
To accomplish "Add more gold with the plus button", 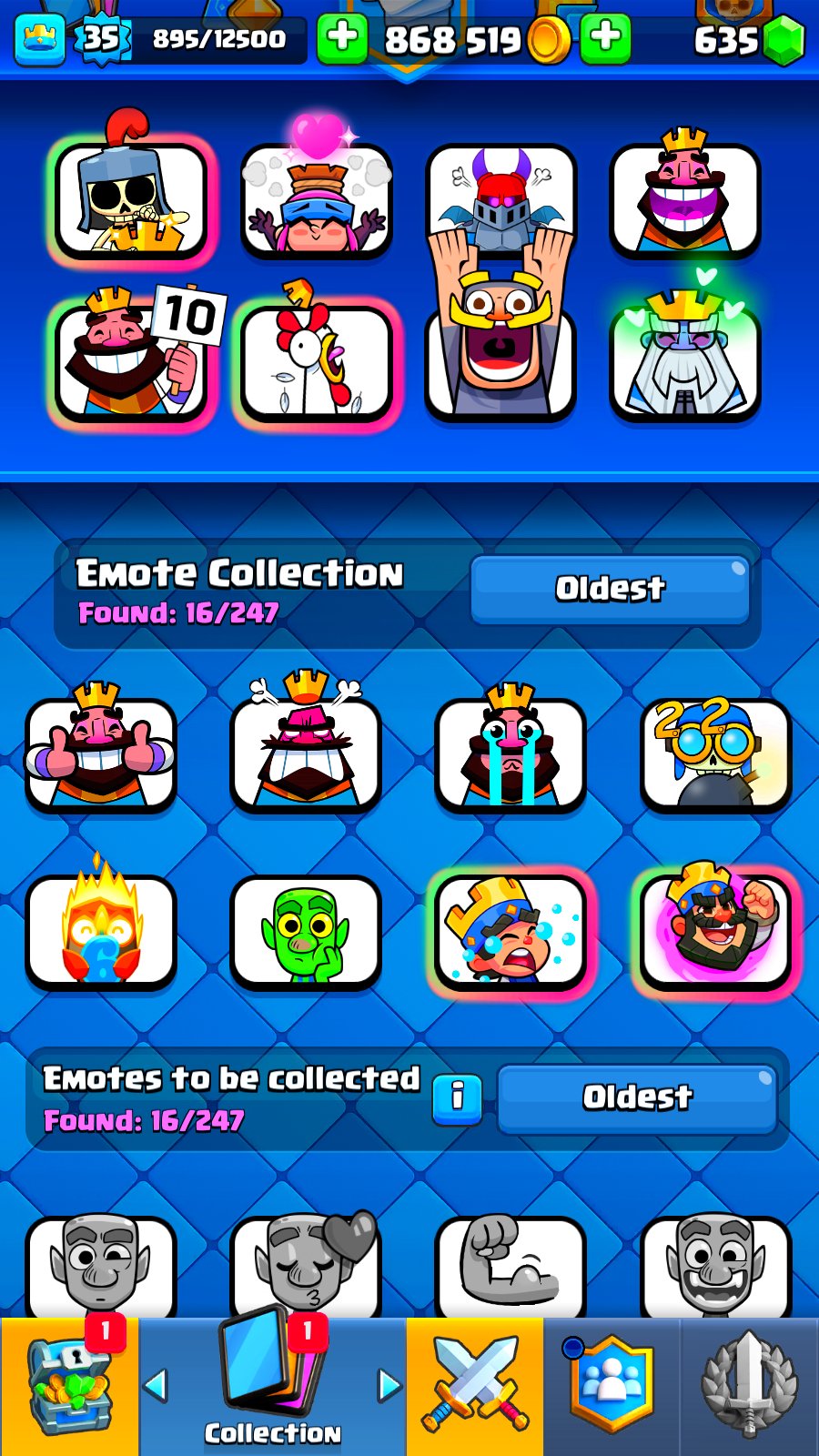I will coord(606,38).
